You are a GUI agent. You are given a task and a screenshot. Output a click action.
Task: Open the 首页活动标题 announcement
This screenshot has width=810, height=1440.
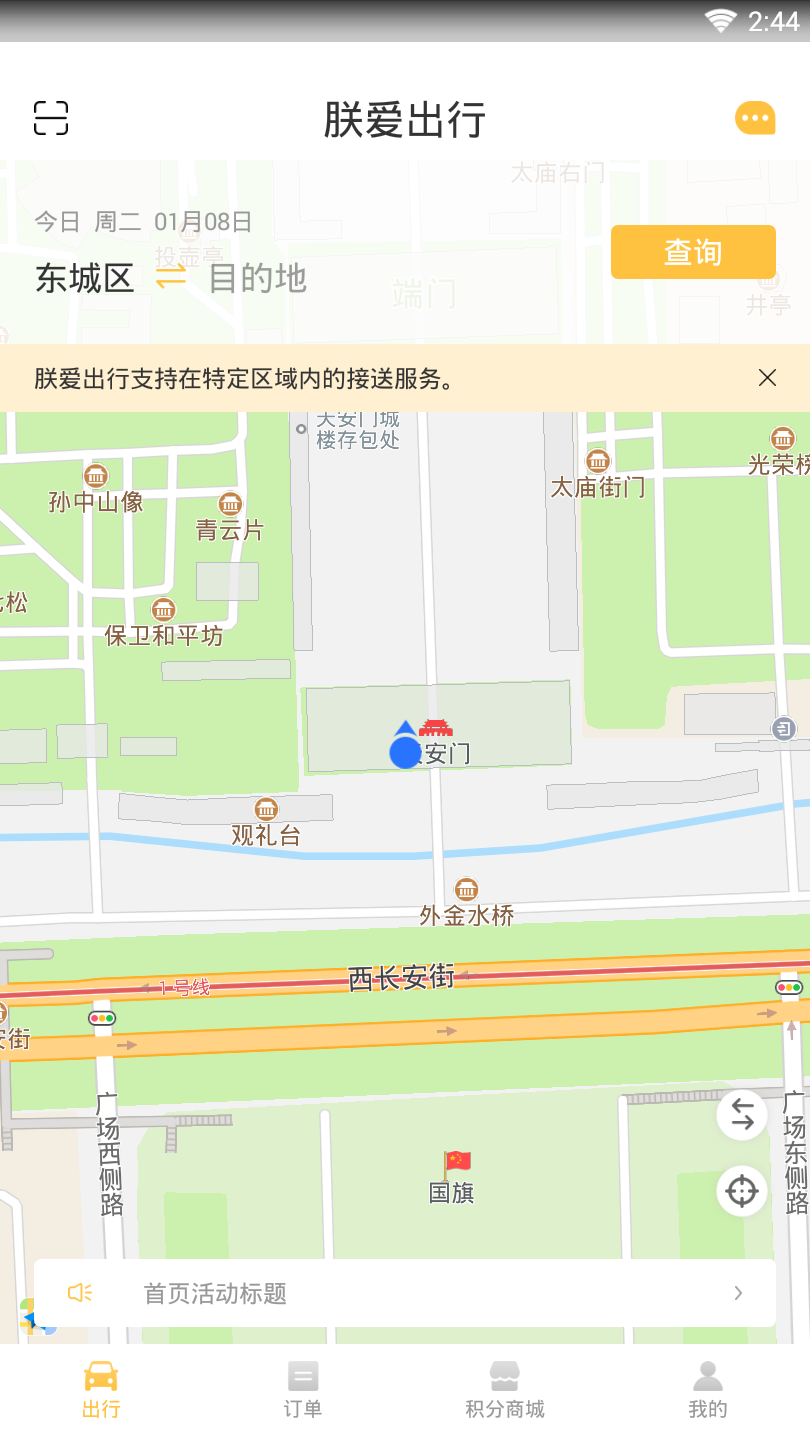point(405,1293)
